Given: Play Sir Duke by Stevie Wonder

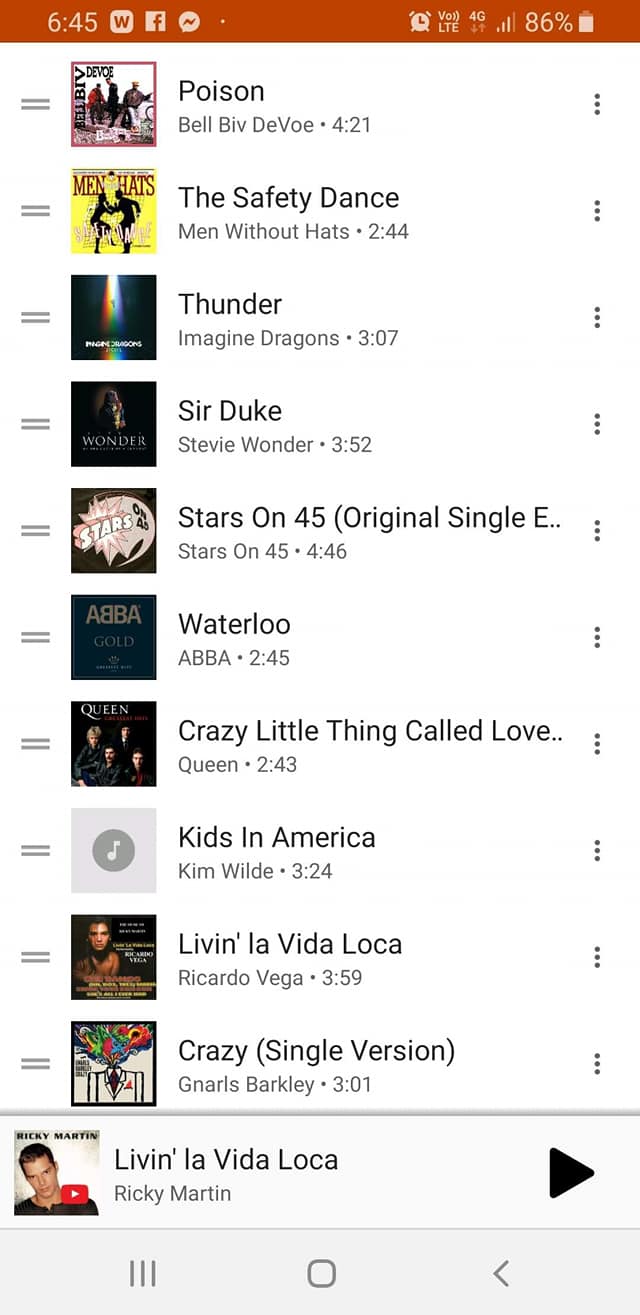Looking at the screenshot, I should click(x=320, y=424).
